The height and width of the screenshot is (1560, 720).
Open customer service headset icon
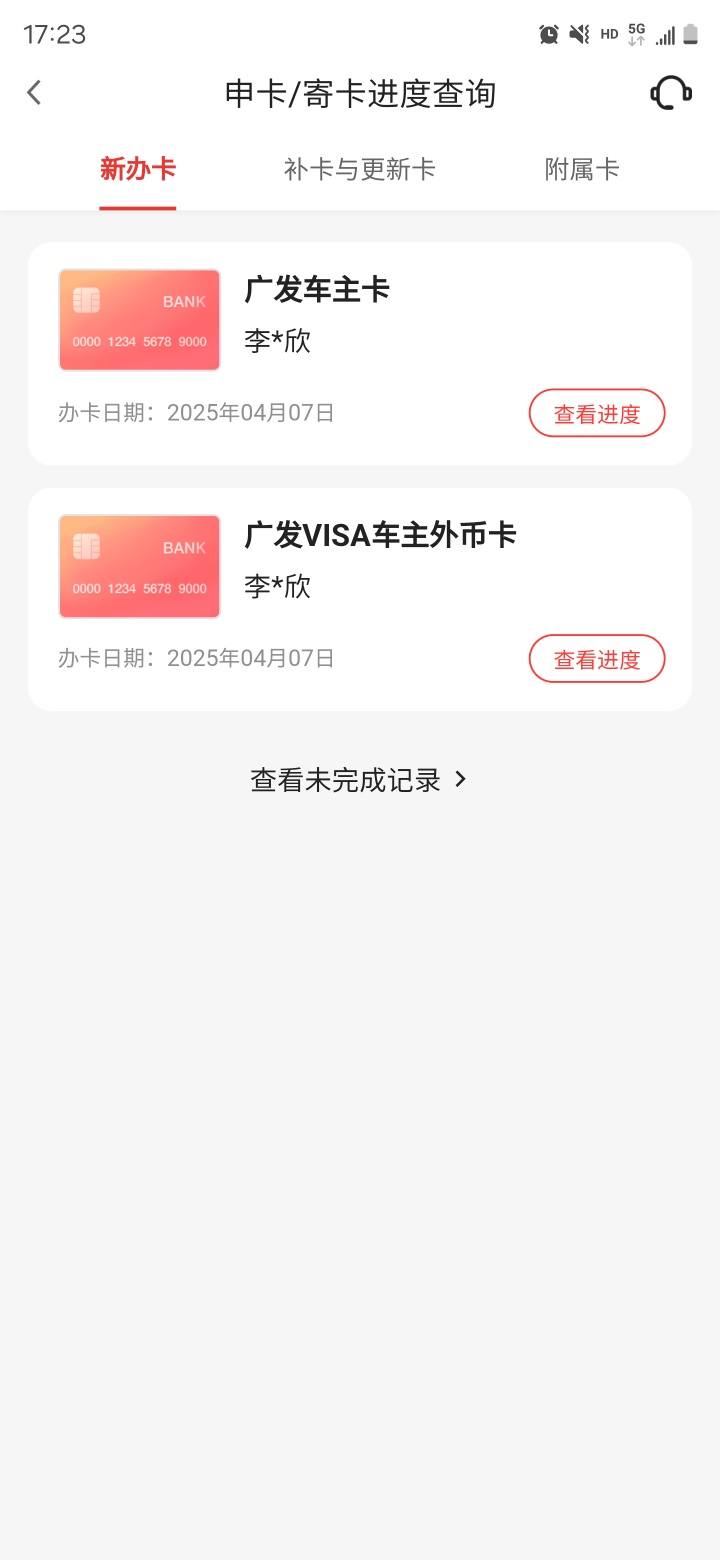671,93
